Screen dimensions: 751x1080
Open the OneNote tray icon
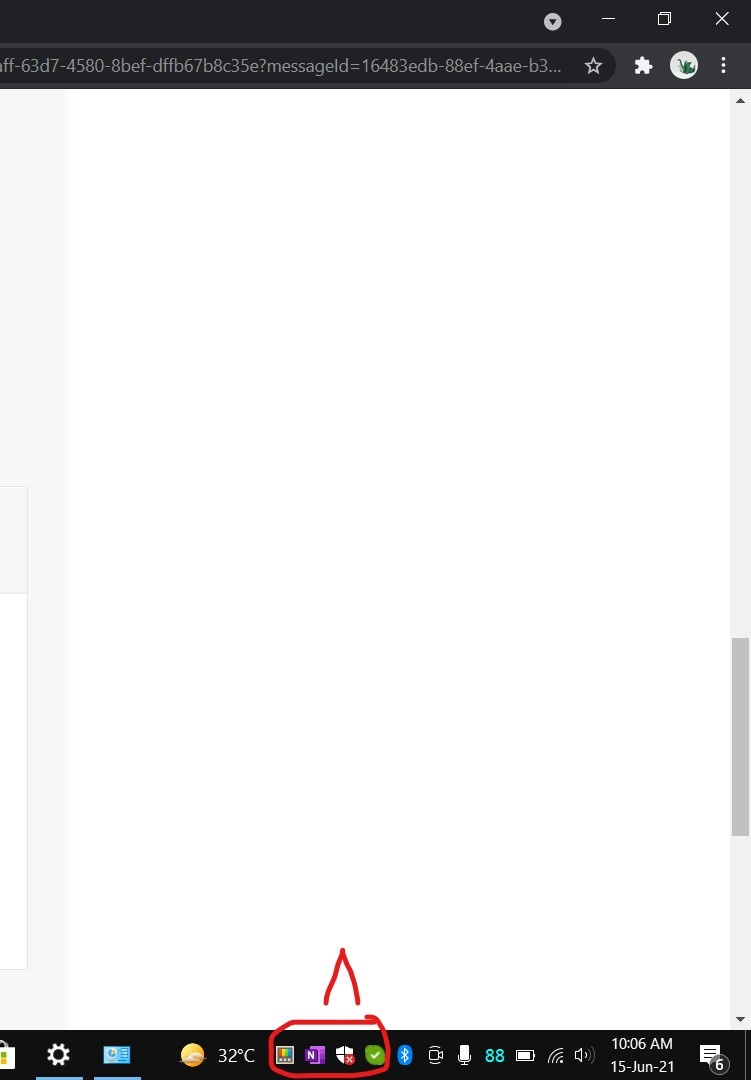315,1055
